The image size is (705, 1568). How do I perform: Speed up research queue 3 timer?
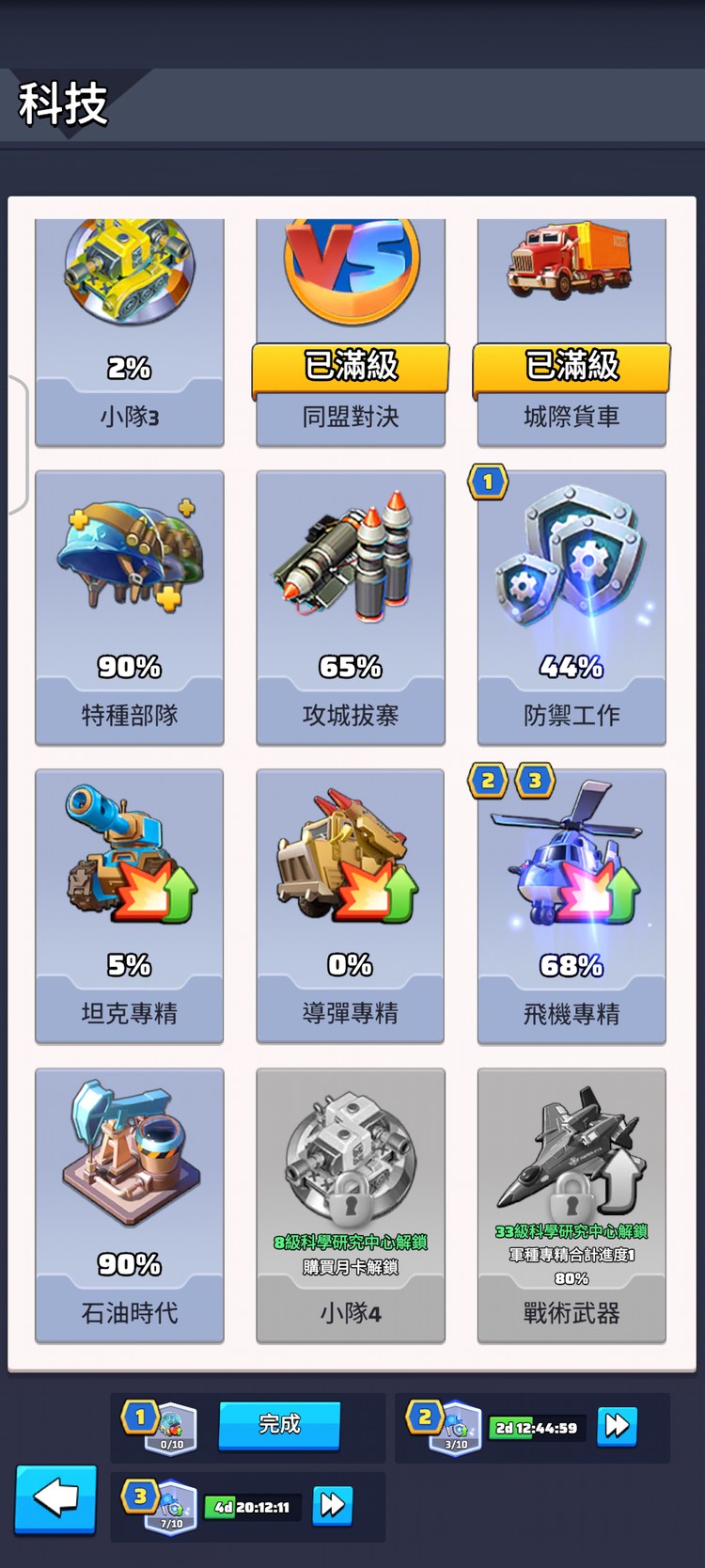pyautogui.click(x=332, y=1505)
